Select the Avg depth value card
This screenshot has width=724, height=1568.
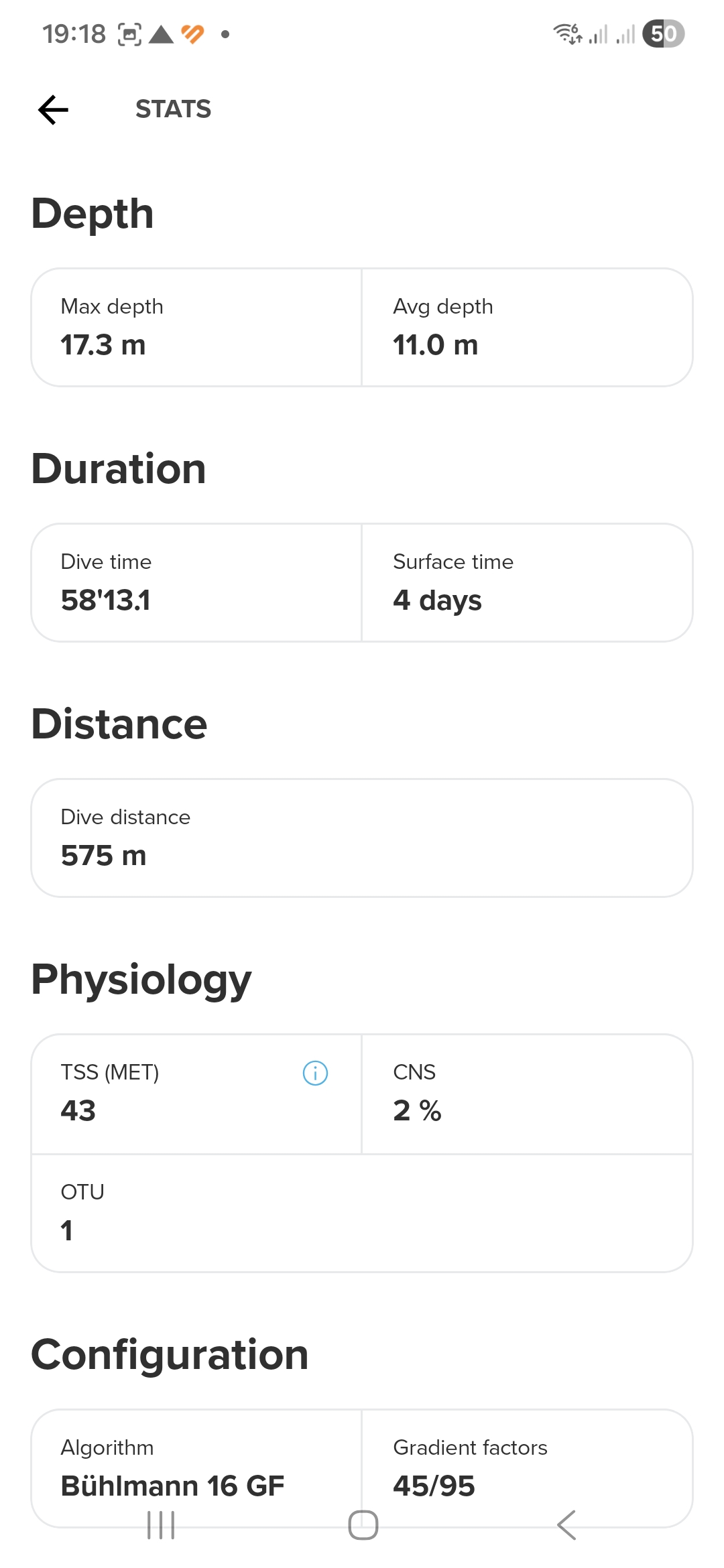[527, 326]
